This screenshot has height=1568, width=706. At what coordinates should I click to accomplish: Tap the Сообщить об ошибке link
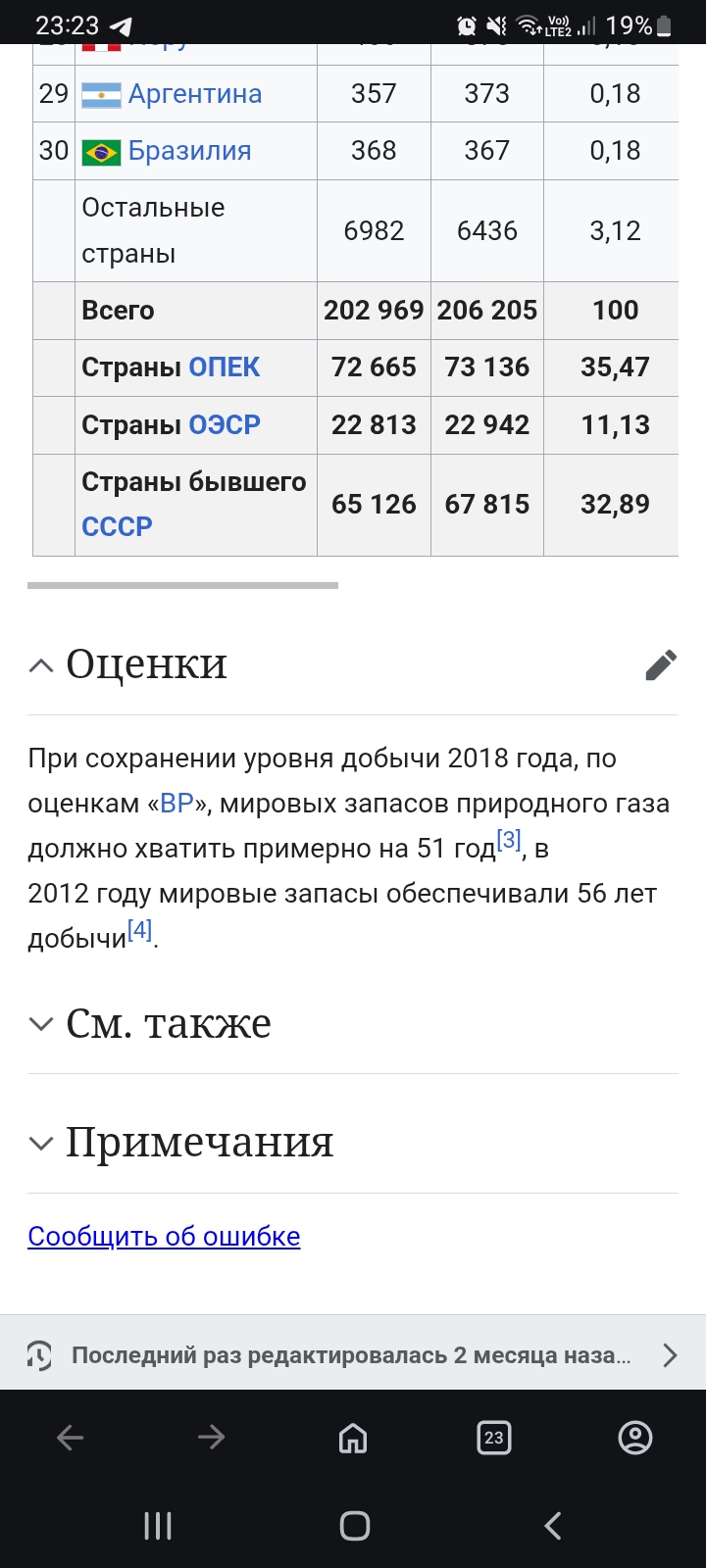click(x=164, y=1237)
